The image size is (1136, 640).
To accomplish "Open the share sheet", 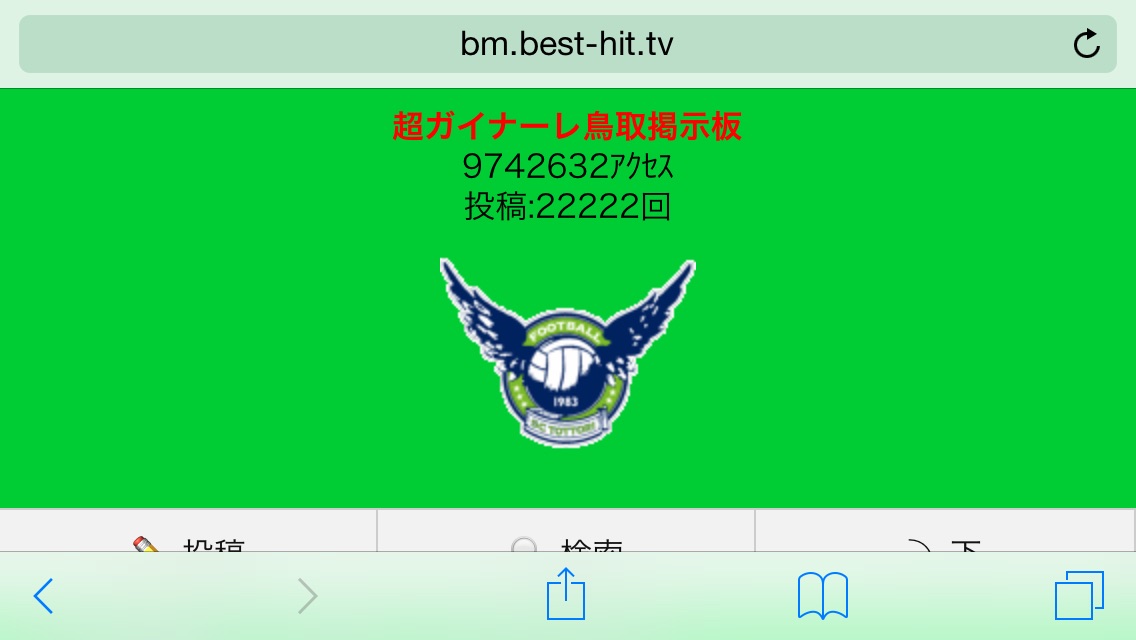I will coord(566,596).
